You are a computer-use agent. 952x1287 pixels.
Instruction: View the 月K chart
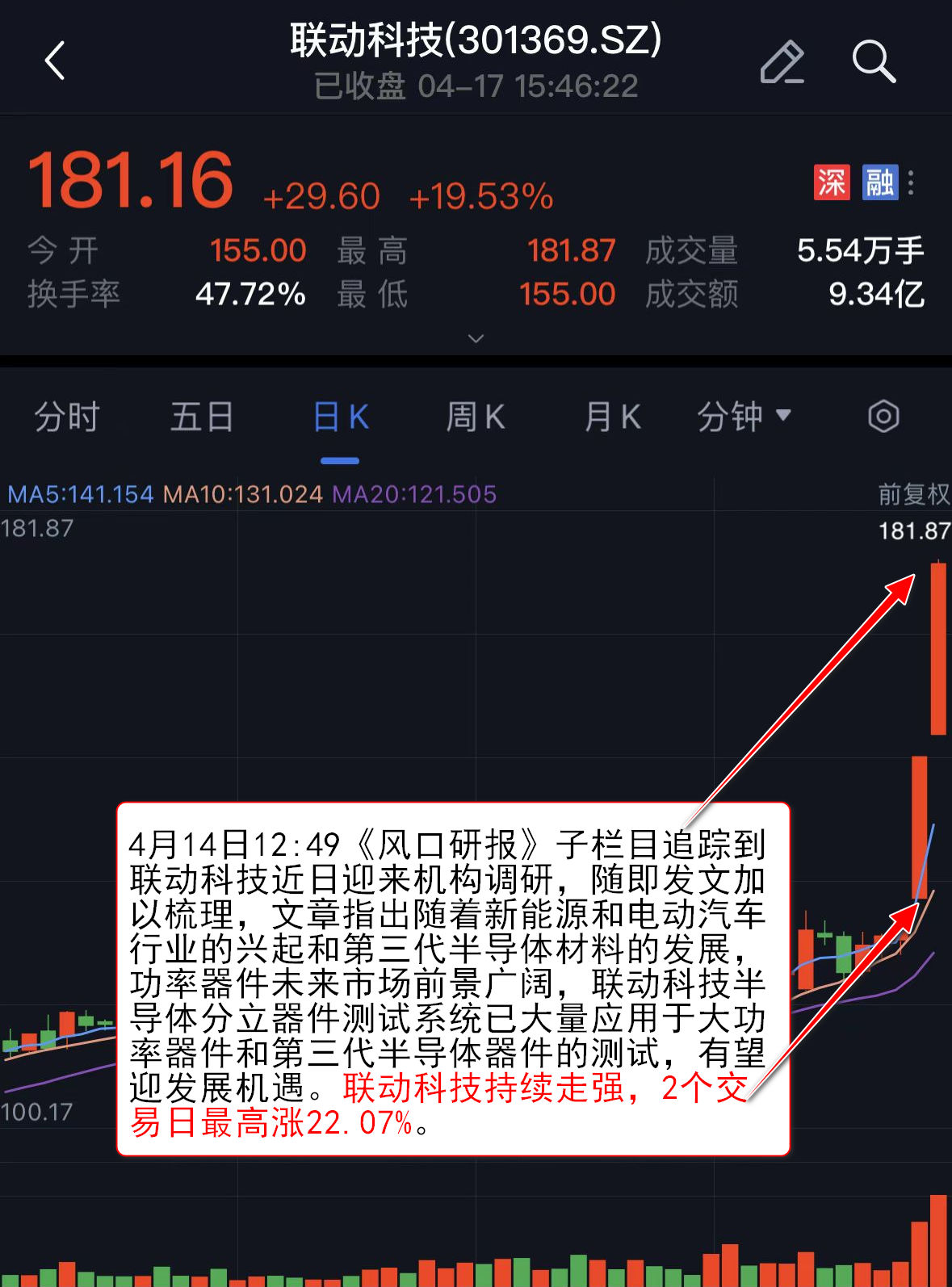611,417
